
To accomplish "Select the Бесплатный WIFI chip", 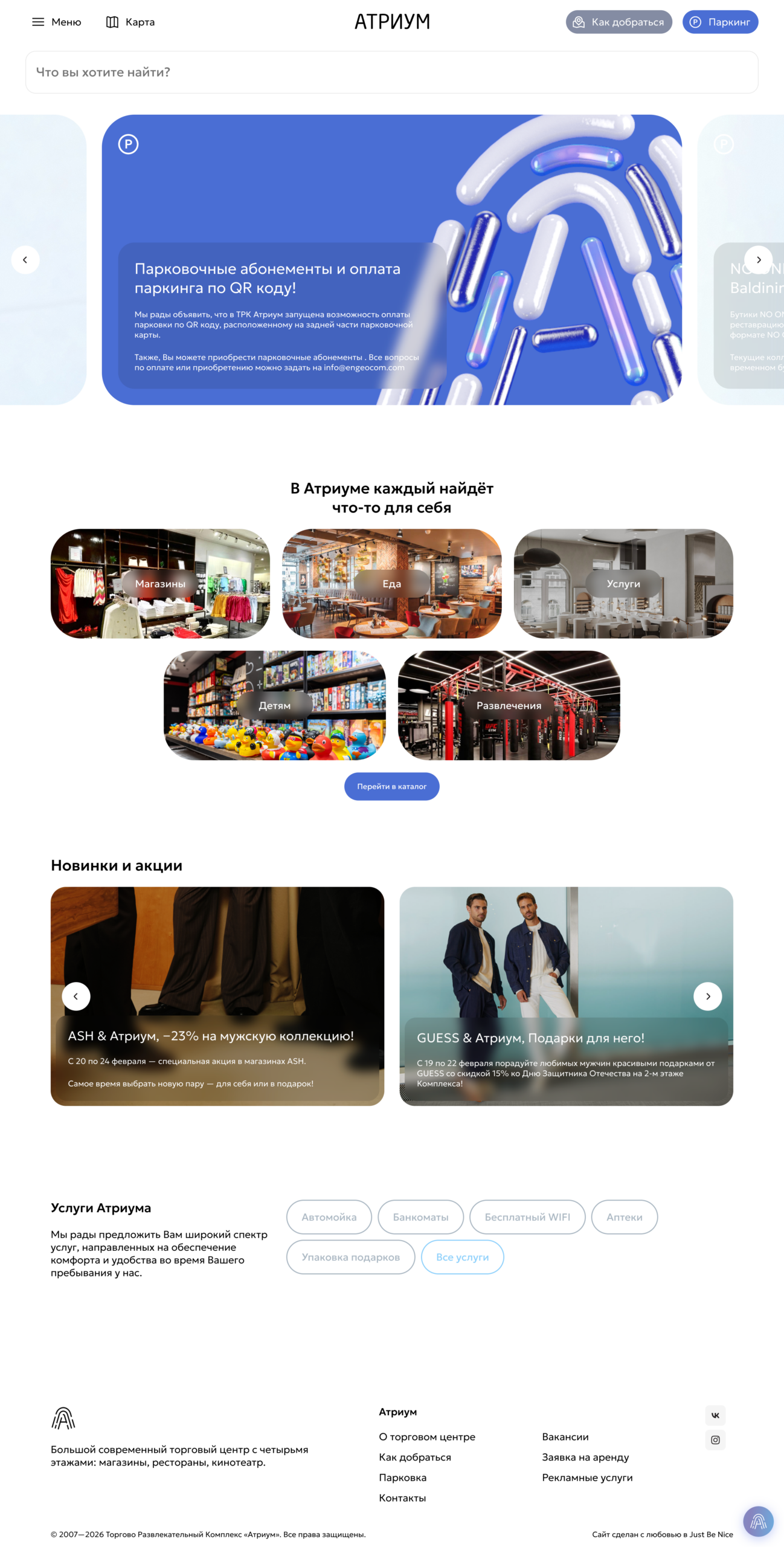I will 527,1217.
